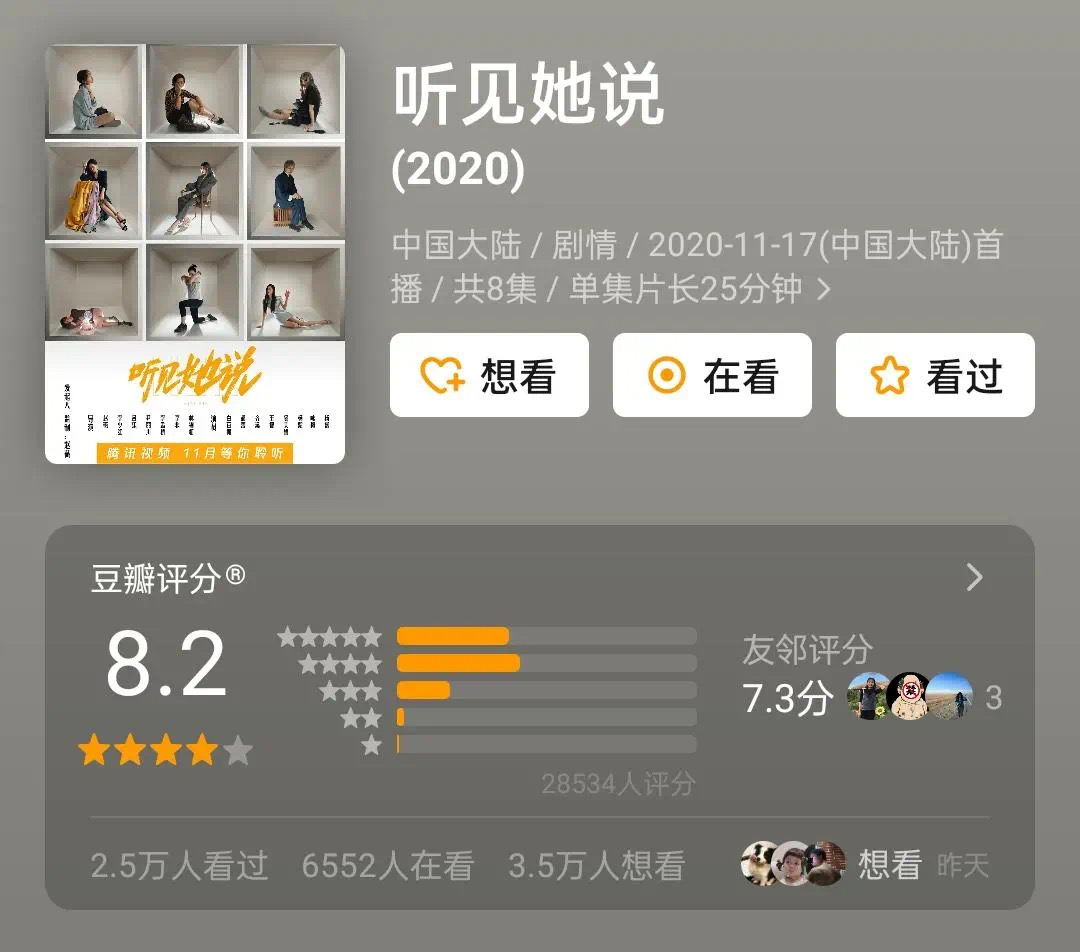Mark the show as 想看

coord(489,376)
